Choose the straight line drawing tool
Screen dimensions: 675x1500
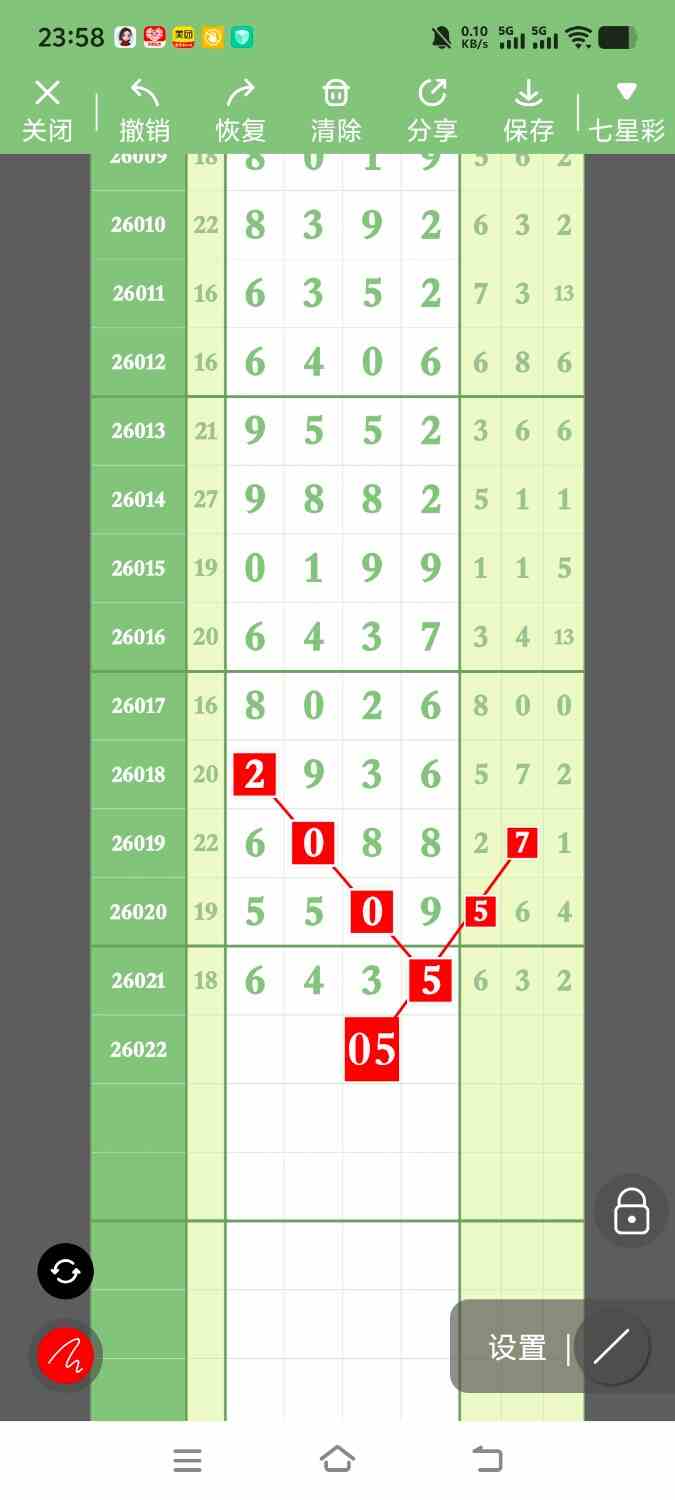point(611,1348)
